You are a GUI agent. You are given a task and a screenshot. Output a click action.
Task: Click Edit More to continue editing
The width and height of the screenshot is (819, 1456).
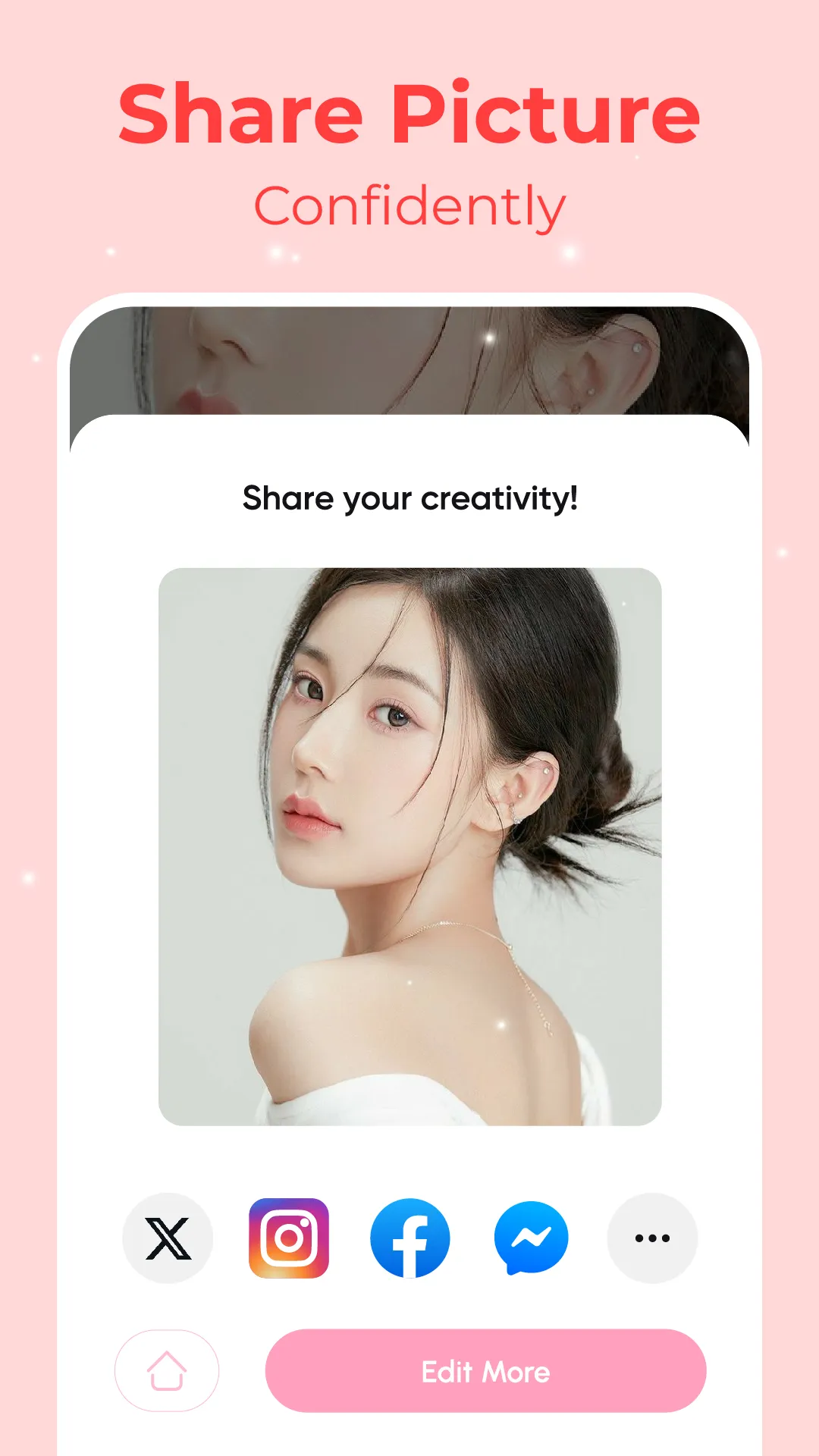[x=485, y=1371]
